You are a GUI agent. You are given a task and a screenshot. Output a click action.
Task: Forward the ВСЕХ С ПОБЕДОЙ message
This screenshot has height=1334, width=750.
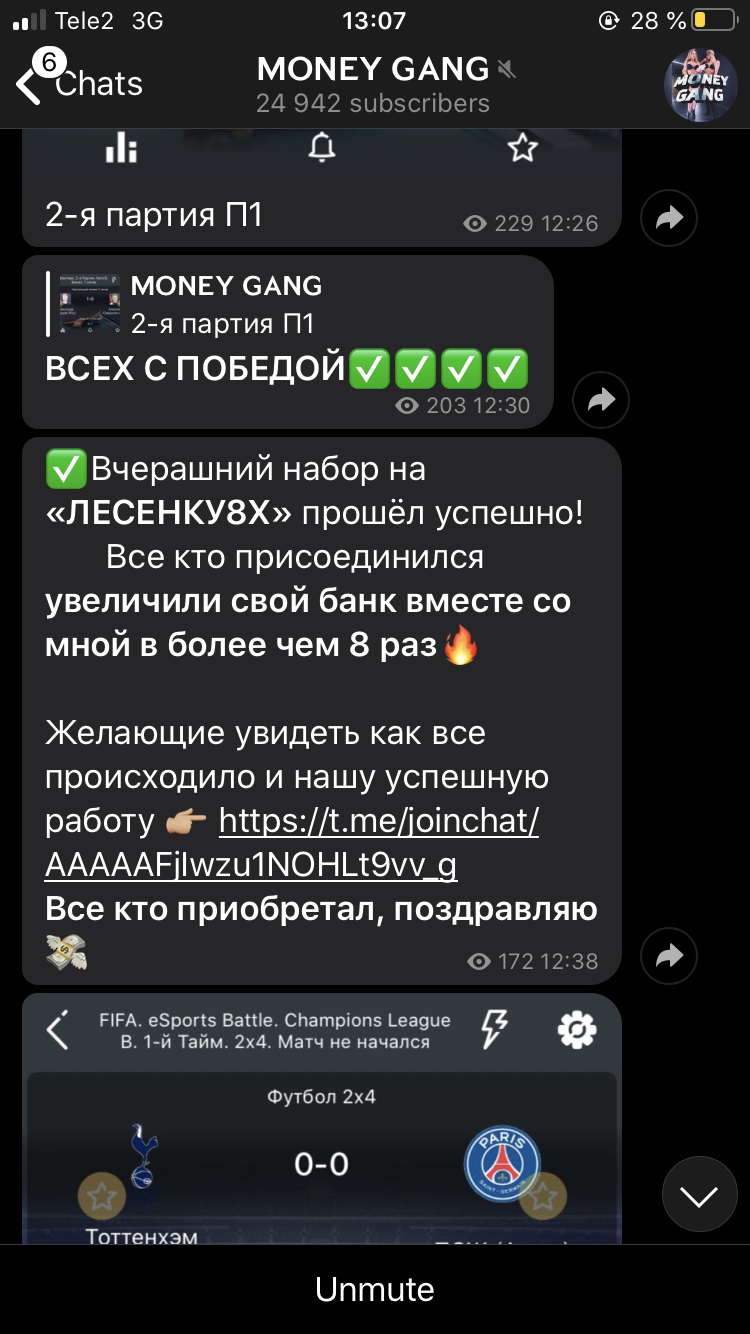tap(601, 401)
